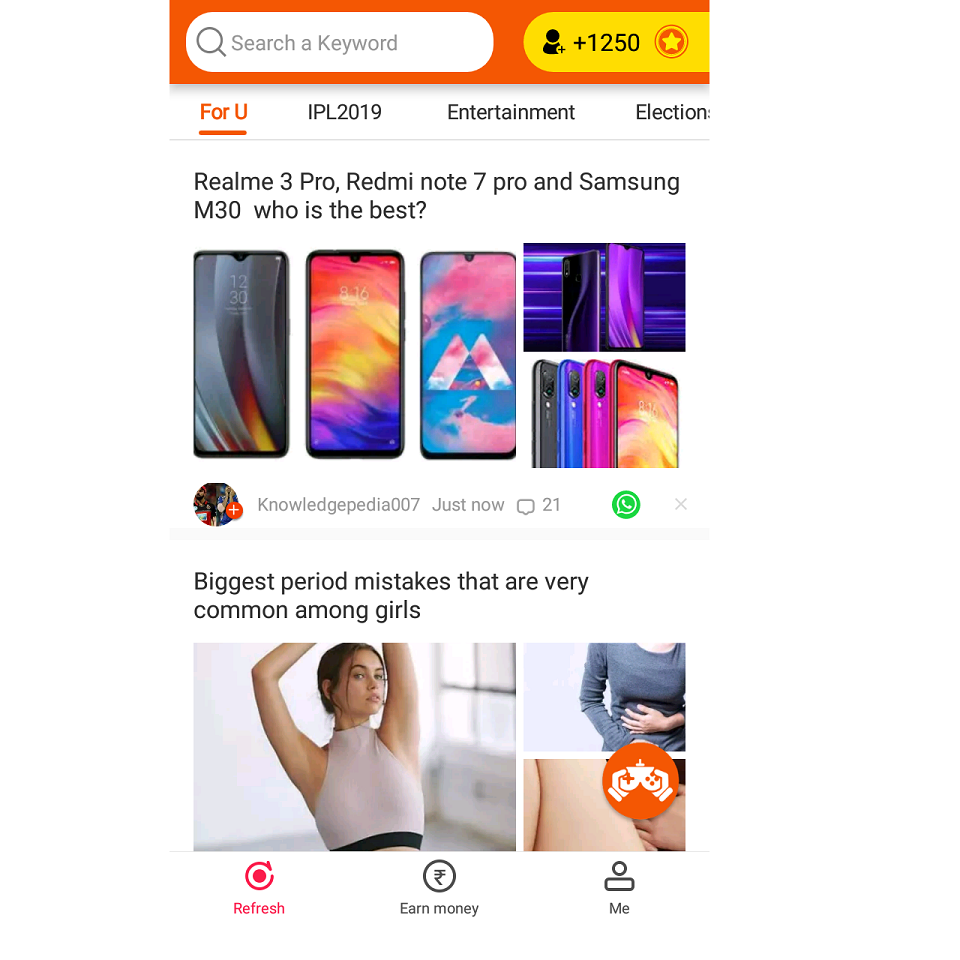Share the Realme article on WhatsApp
This screenshot has width=960, height=960.
pyautogui.click(x=626, y=505)
